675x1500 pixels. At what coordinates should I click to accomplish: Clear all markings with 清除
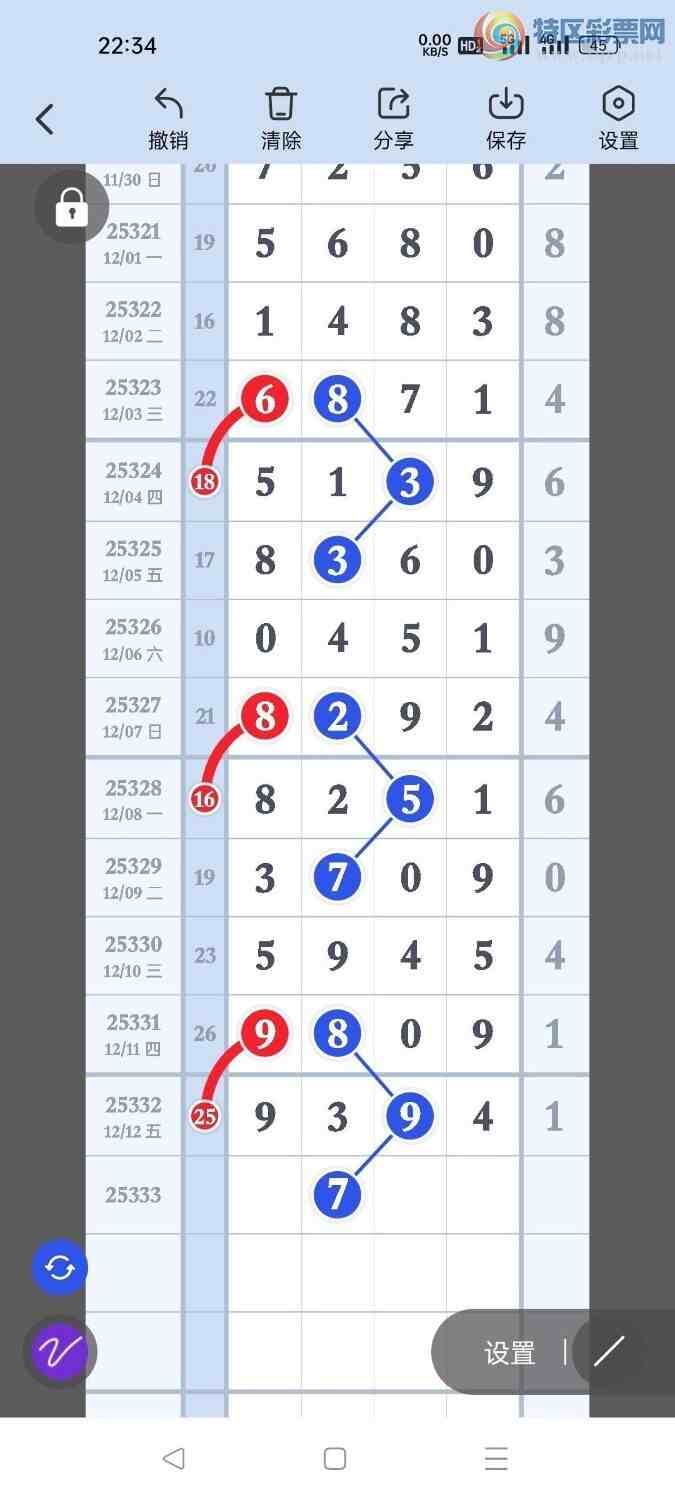click(x=281, y=119)
